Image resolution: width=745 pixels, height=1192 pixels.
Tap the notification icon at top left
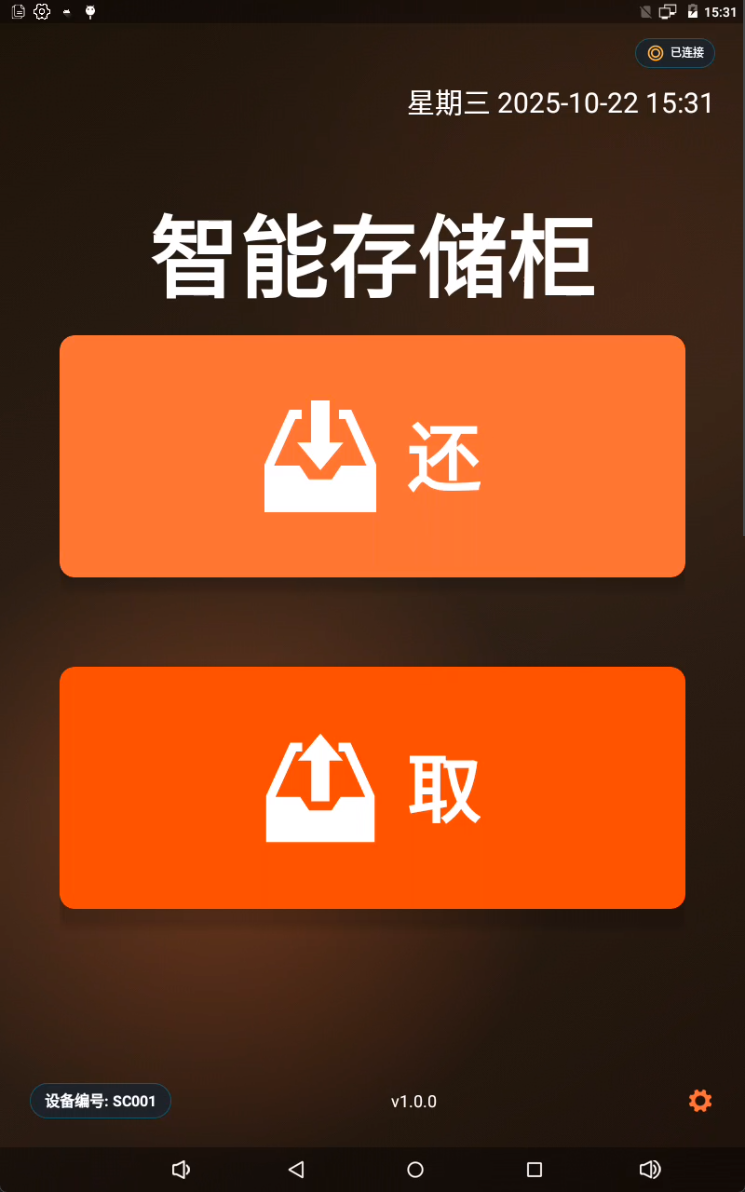[x=17, y=11]
